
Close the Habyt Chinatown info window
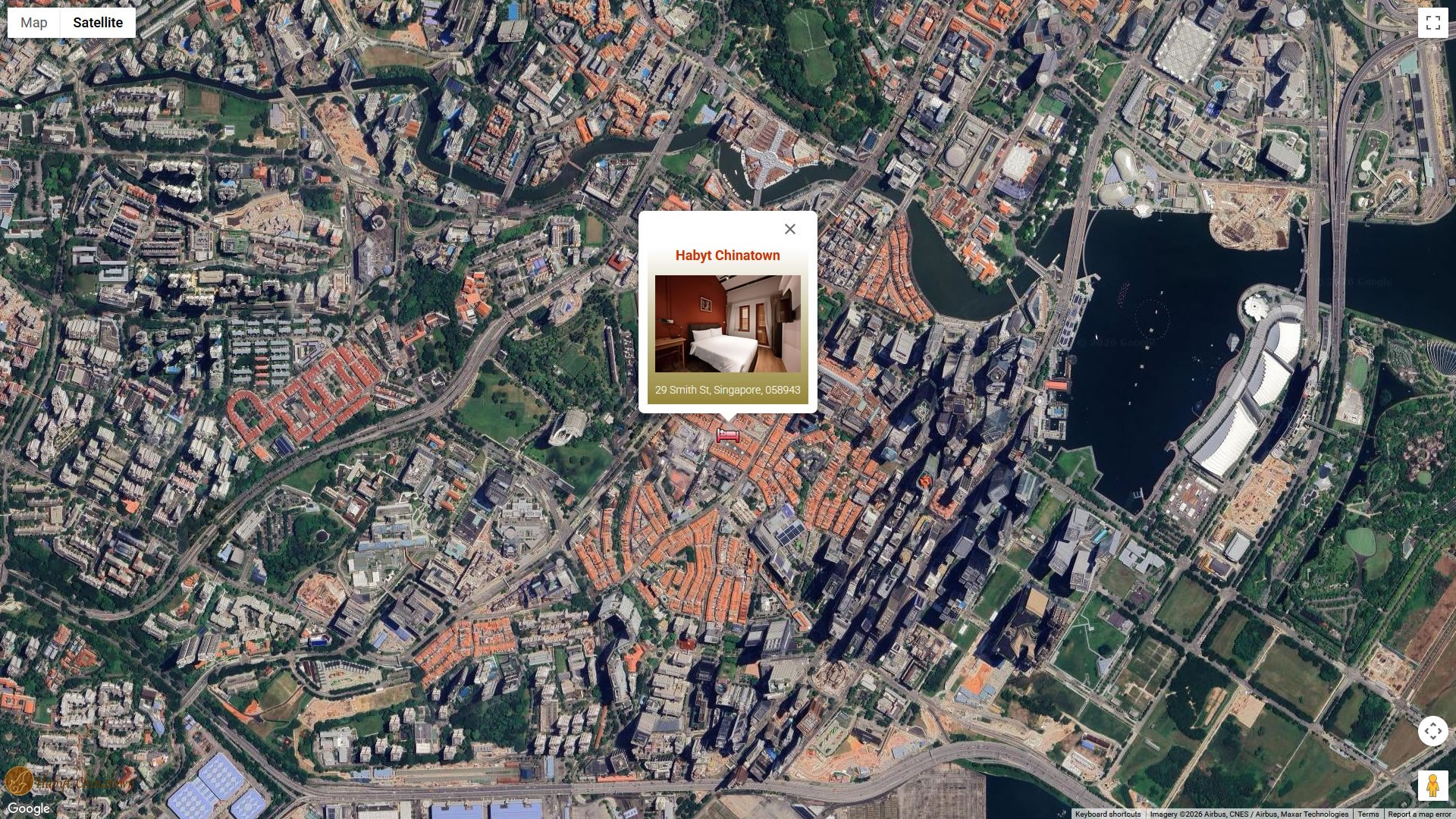point(789,229)
